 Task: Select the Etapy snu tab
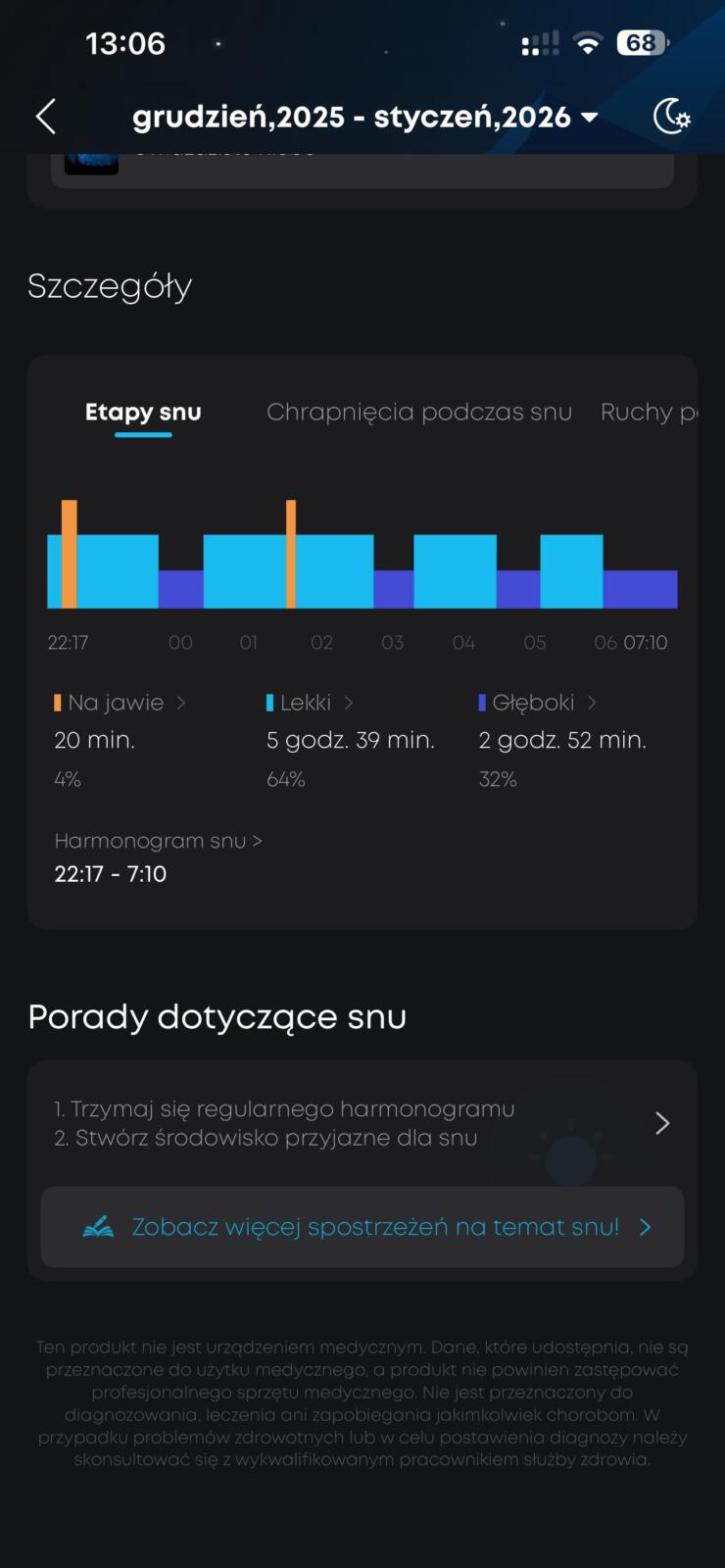pyautogui.click(x=143, y=412)
